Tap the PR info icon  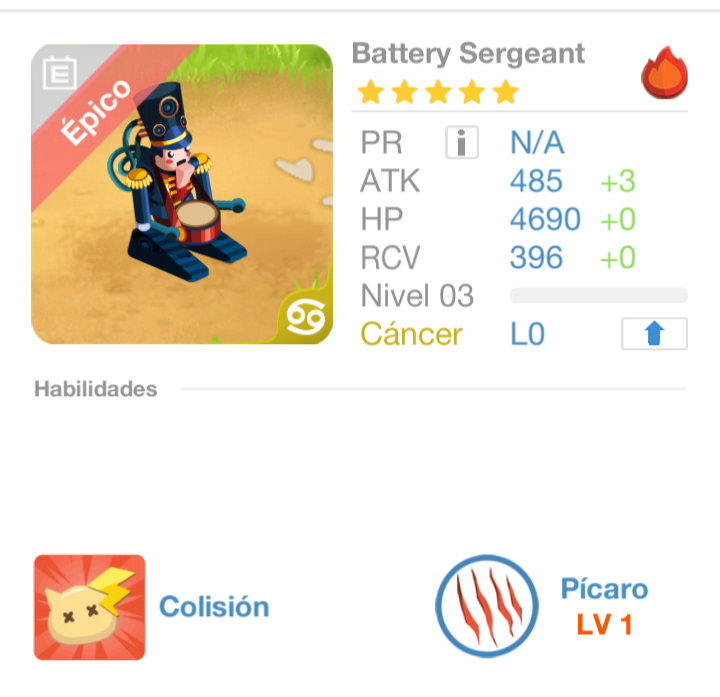coord(461,143)
